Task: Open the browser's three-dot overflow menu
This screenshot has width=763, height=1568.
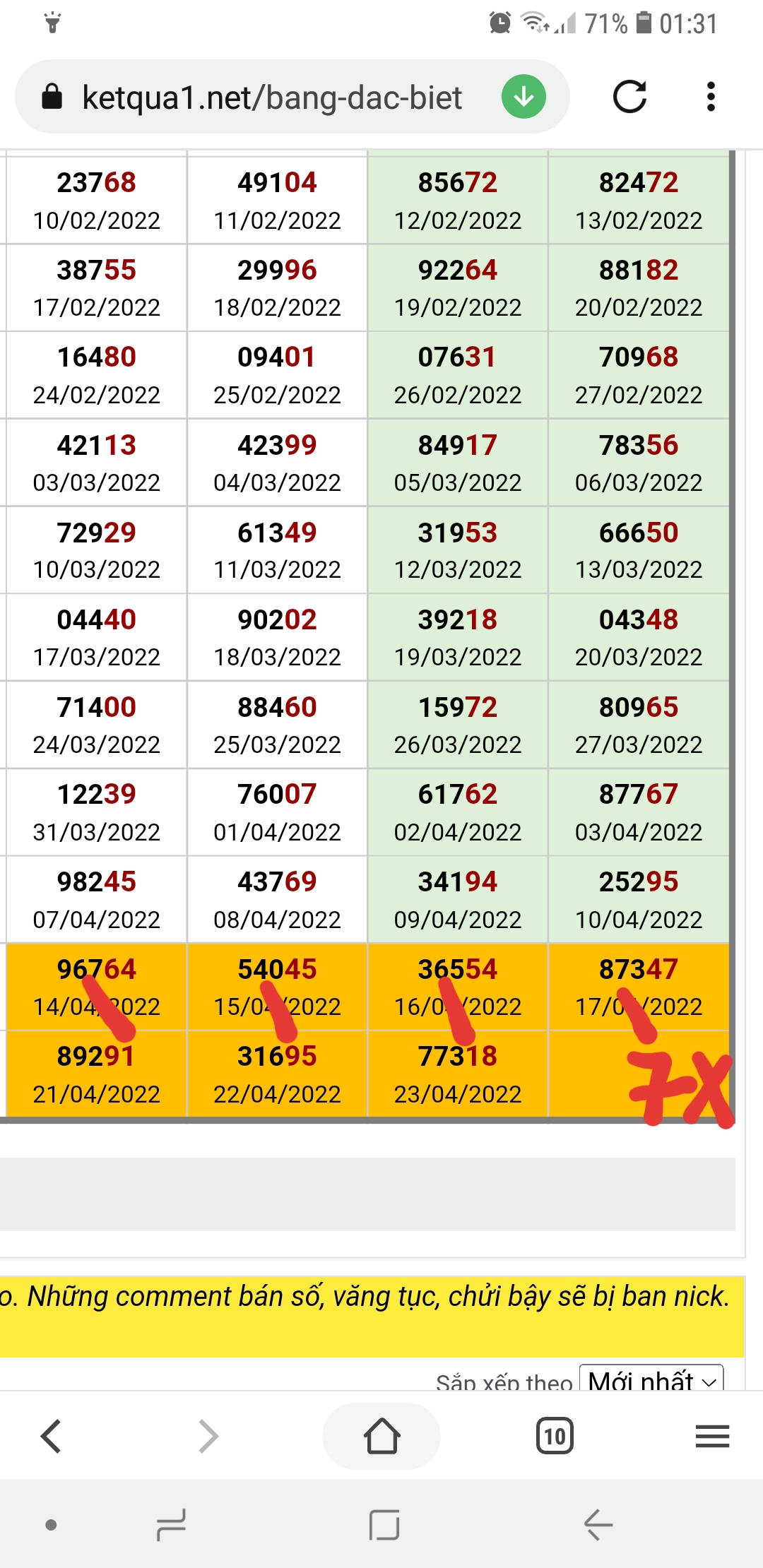Action: pos(711,97)
